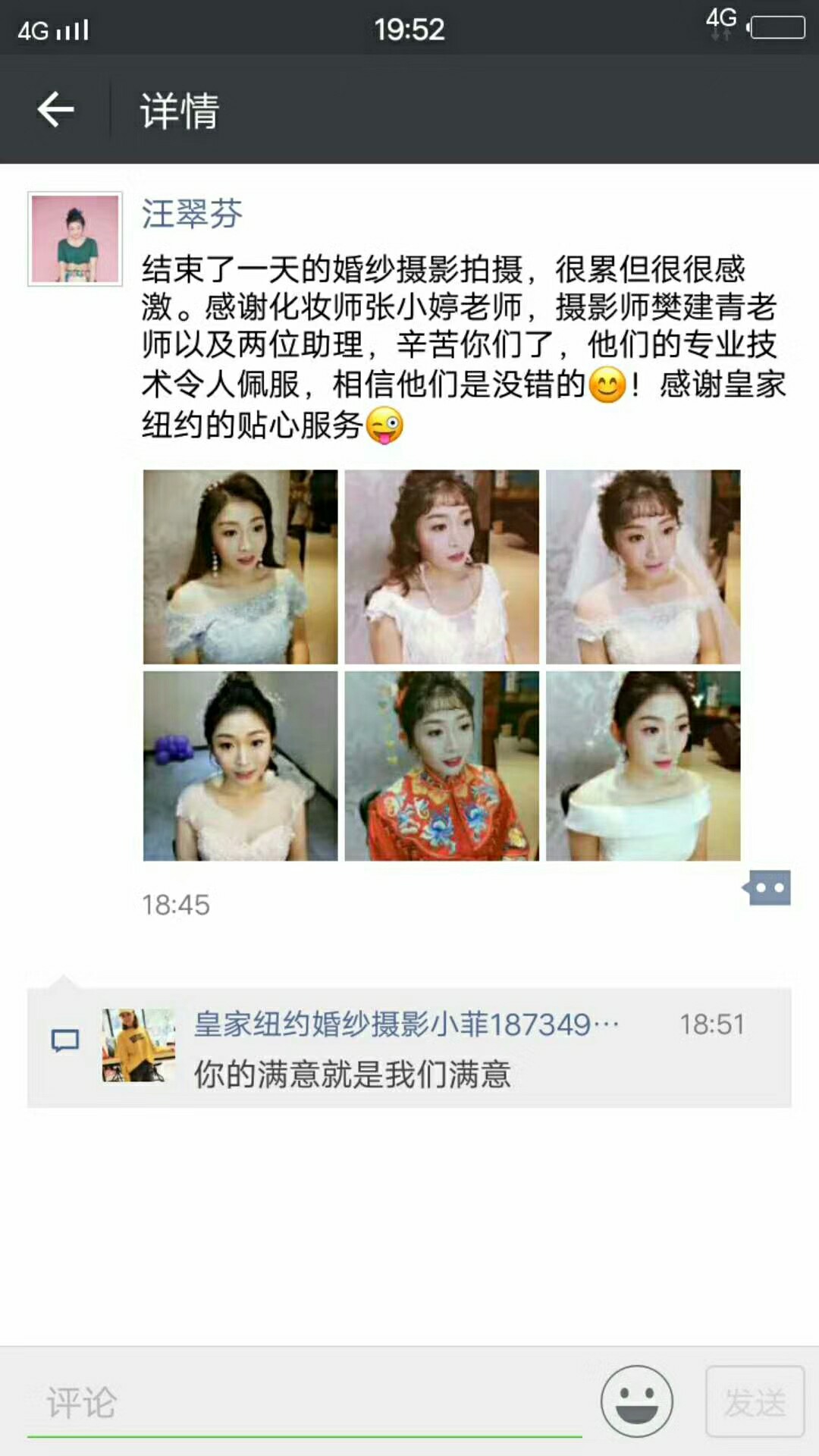Screen dimensions: 819x1456
Task: Open the commenter name 皇家纽约婚纱摄影小菲187349
Action: [406, 1025]
